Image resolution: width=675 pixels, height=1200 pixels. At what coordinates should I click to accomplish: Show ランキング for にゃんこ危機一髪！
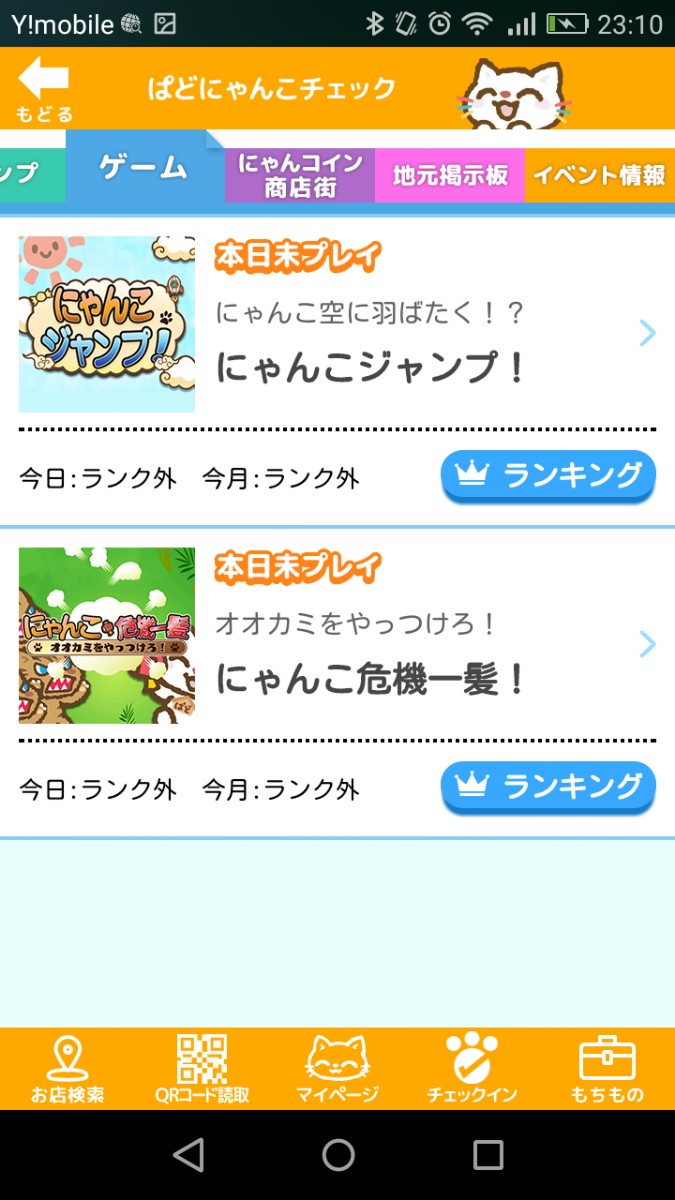click(548, 788)
